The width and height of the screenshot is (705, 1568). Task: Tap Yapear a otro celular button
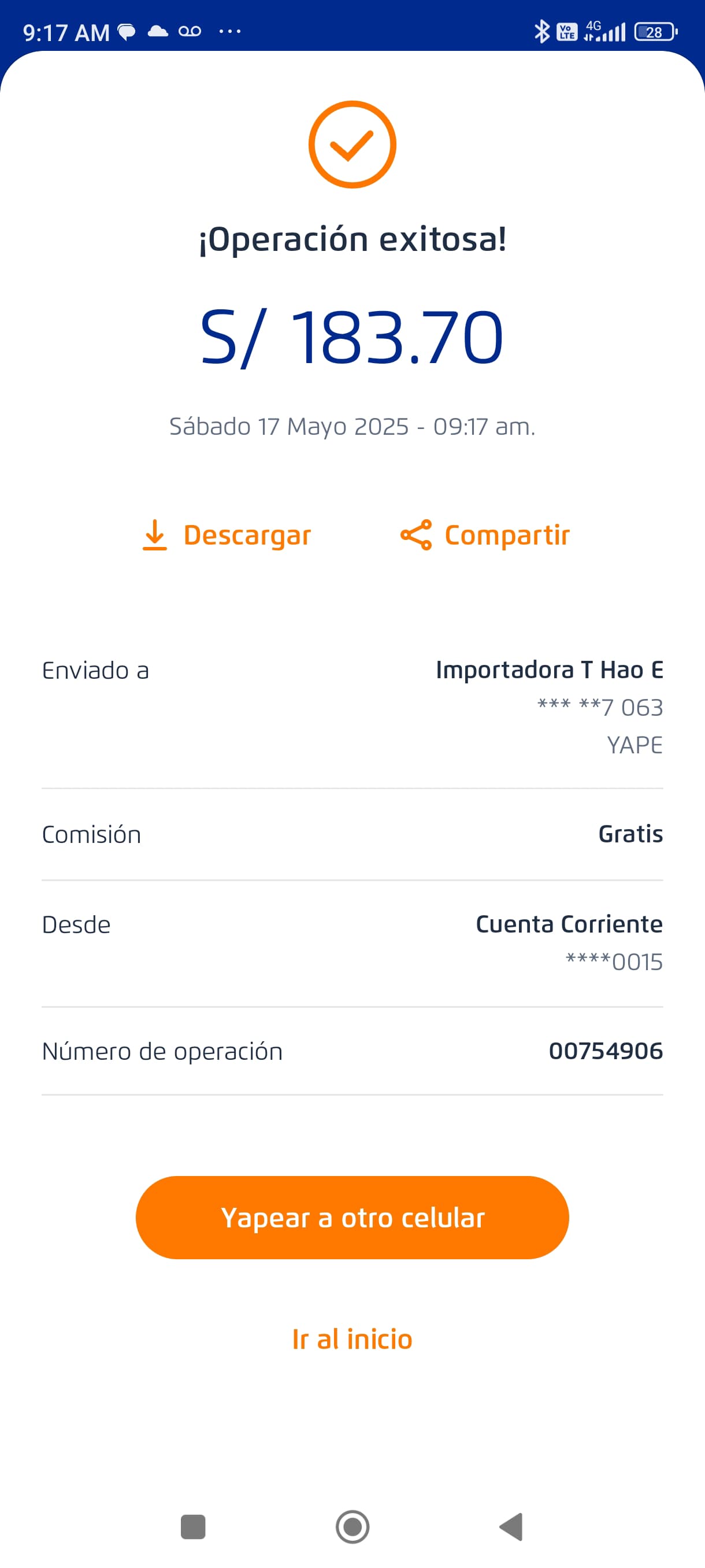click(x=352, y=1218)
